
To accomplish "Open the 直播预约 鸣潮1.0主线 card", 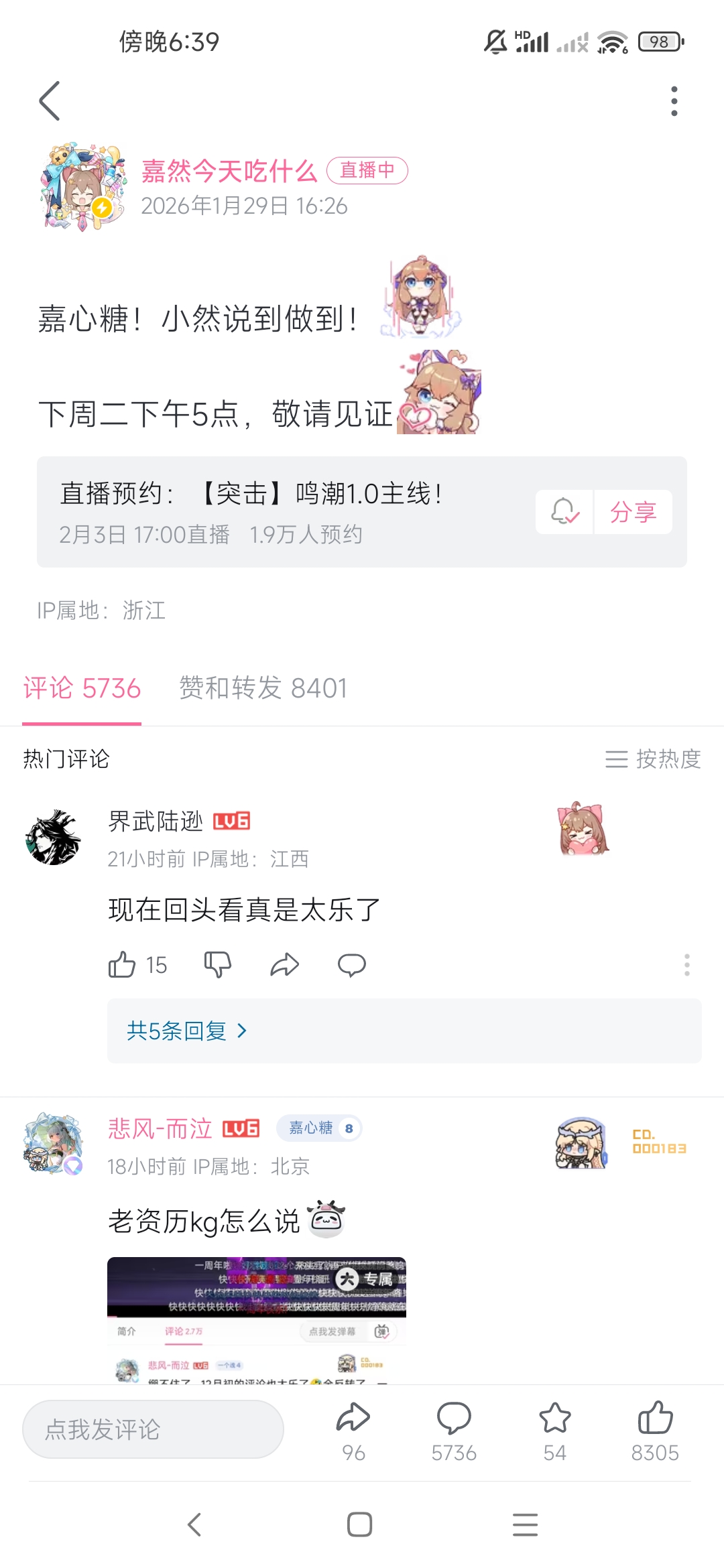I will (x=282, y=512).
